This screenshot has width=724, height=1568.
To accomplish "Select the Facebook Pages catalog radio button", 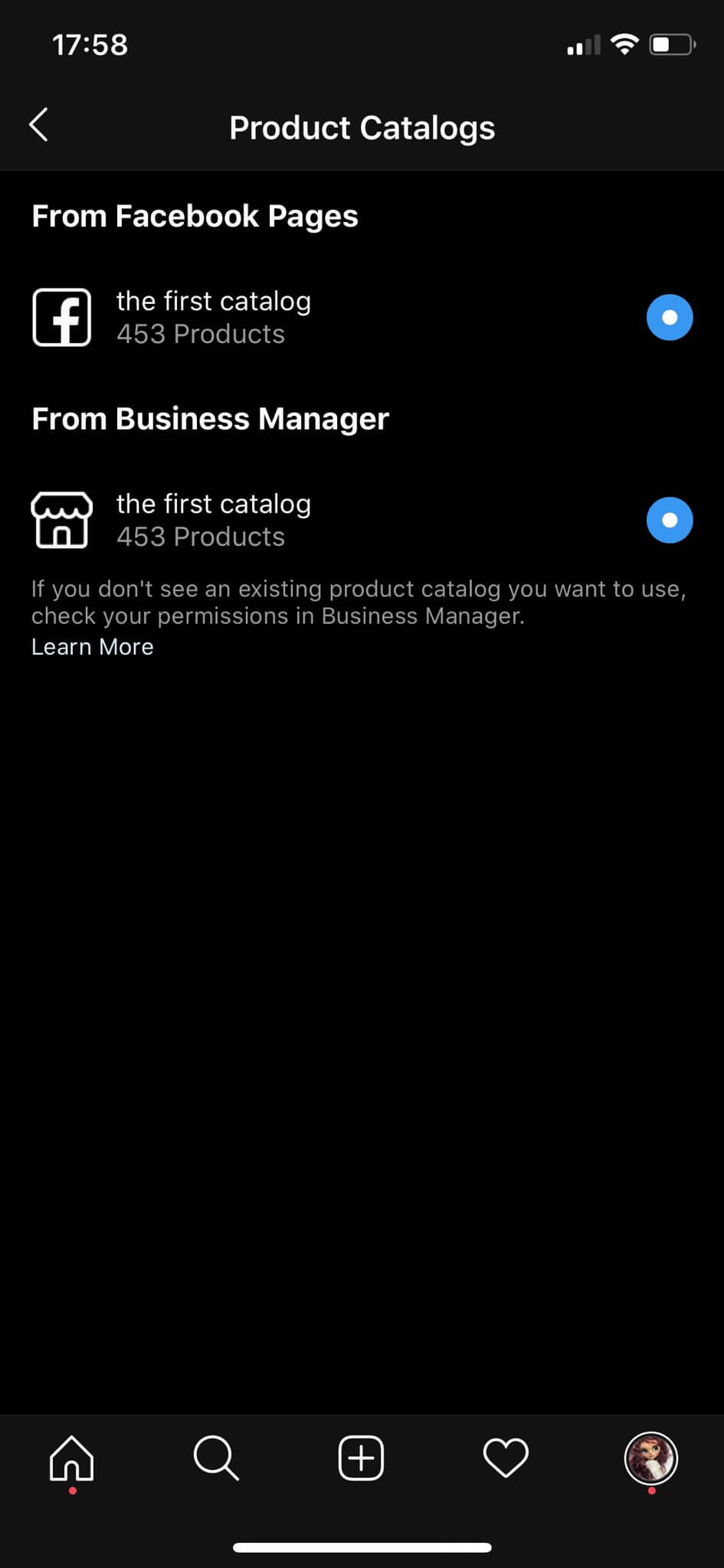I will pos(670,317).
